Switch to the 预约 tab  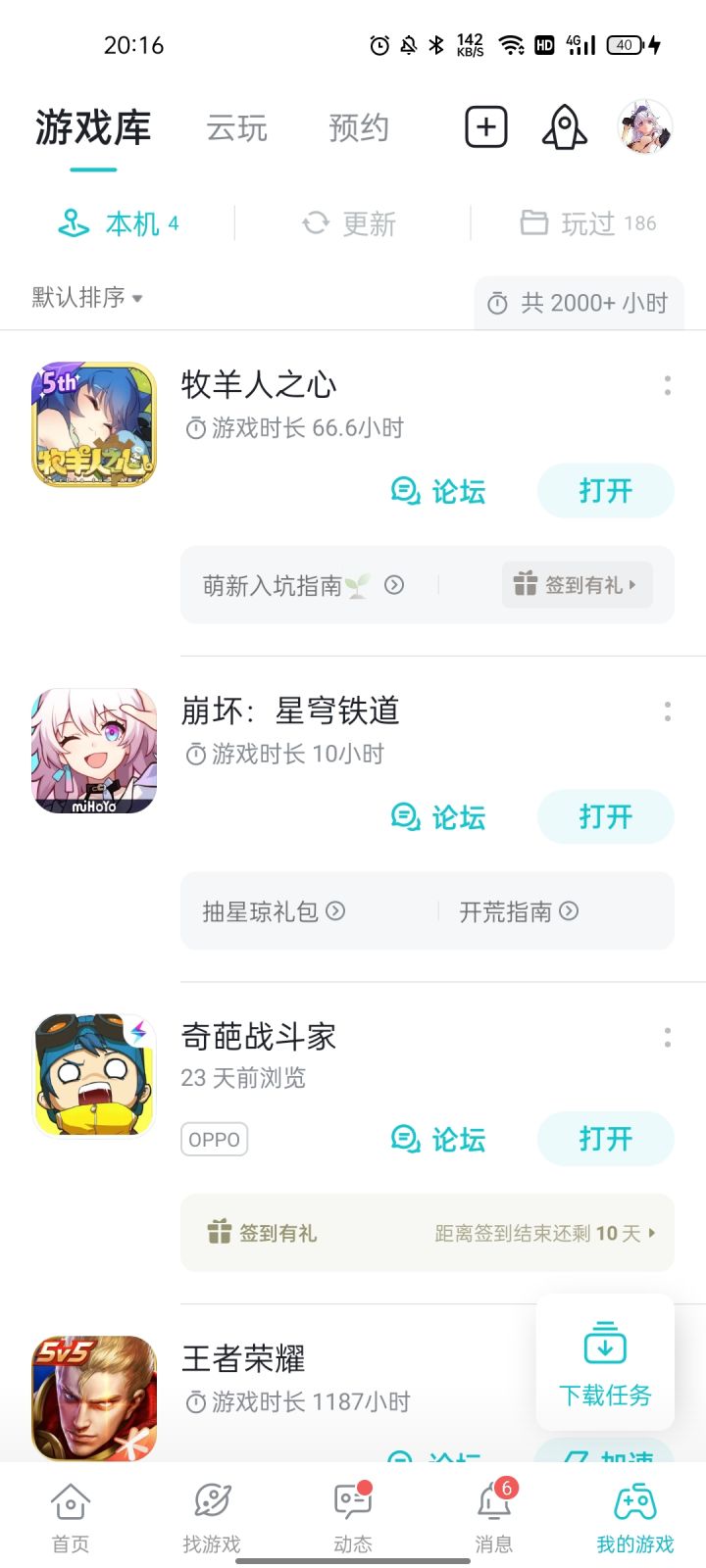point(359,128)
